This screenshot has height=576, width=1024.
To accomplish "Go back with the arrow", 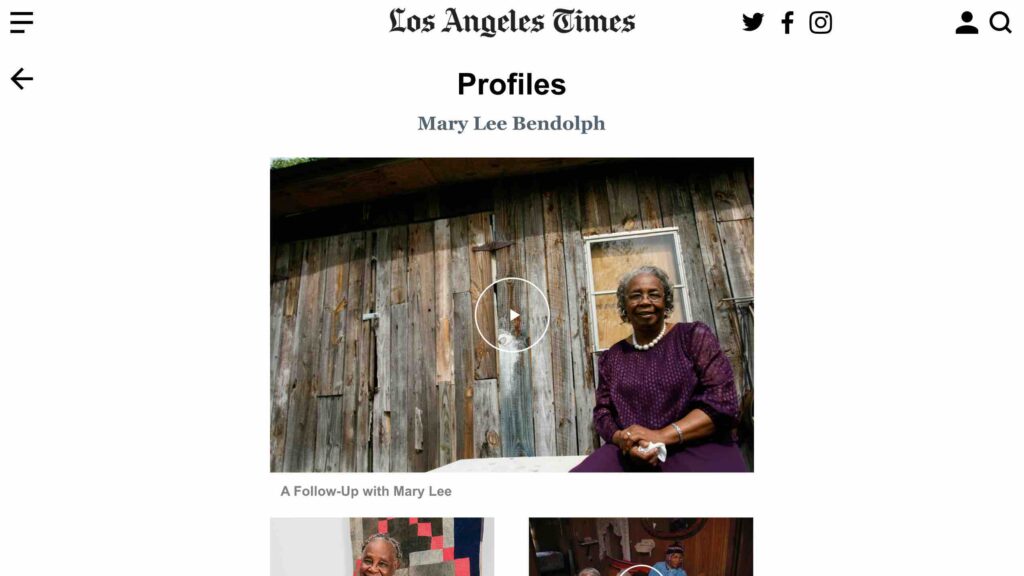I will tap(22, 79).
